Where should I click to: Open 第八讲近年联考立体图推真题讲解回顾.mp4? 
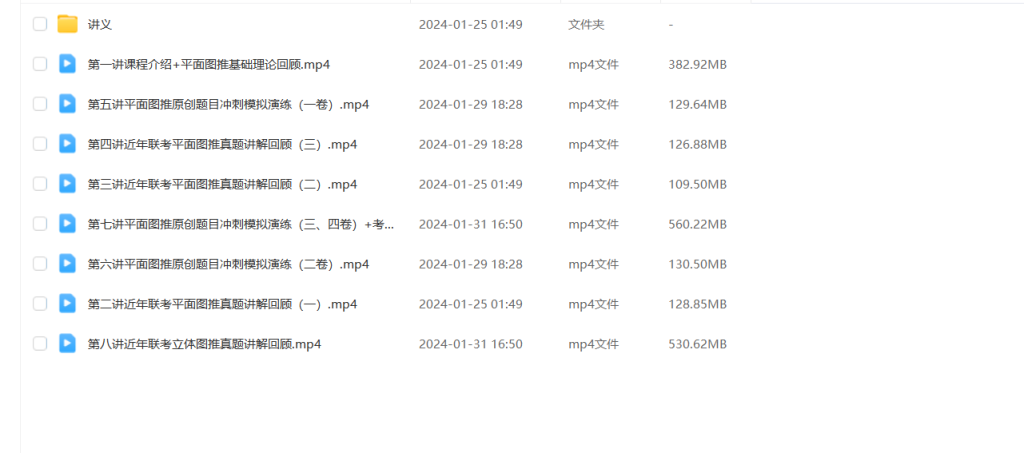click(204, 344)
